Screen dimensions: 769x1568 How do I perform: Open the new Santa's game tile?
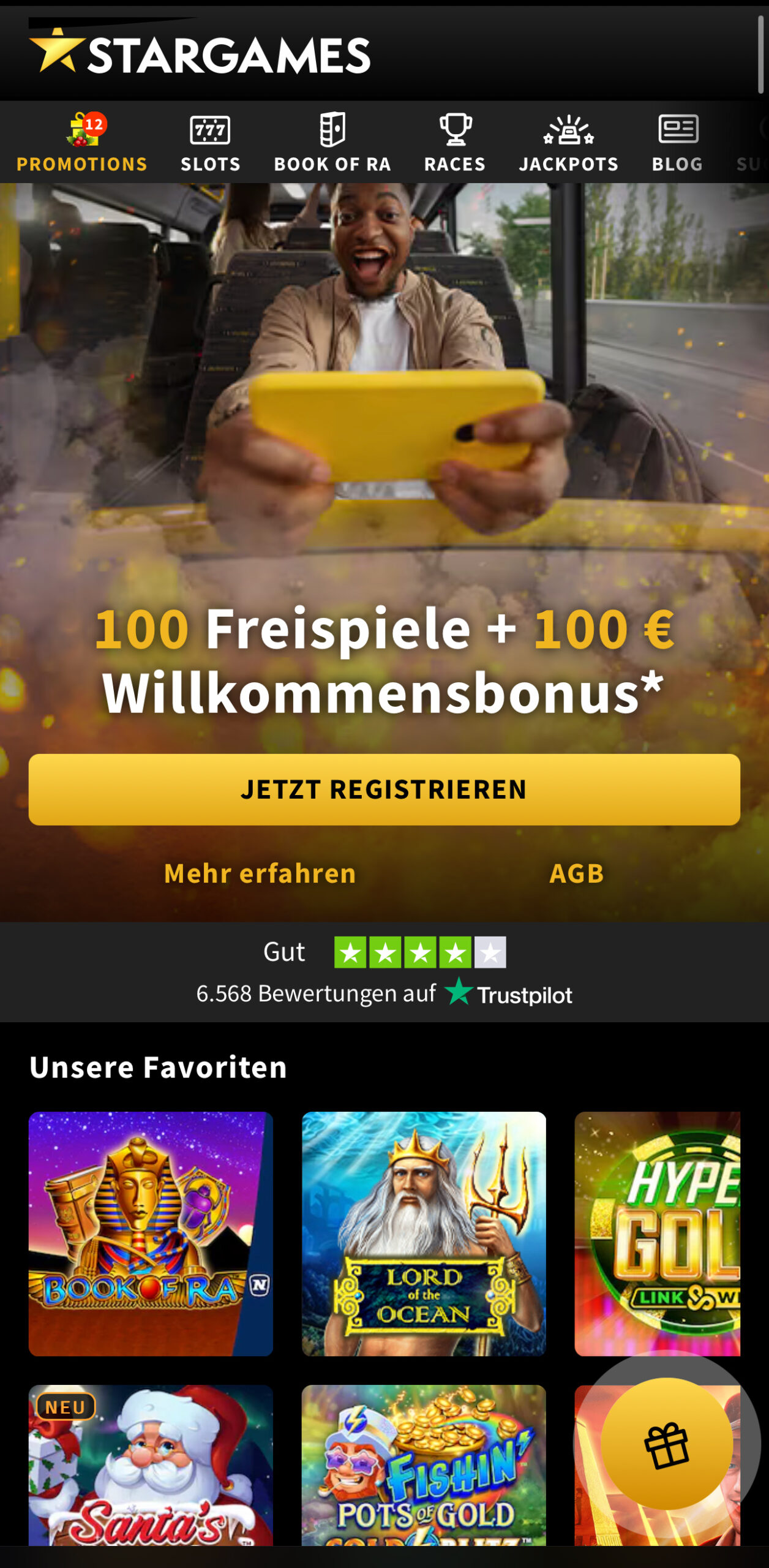(x=151, y=1465)
